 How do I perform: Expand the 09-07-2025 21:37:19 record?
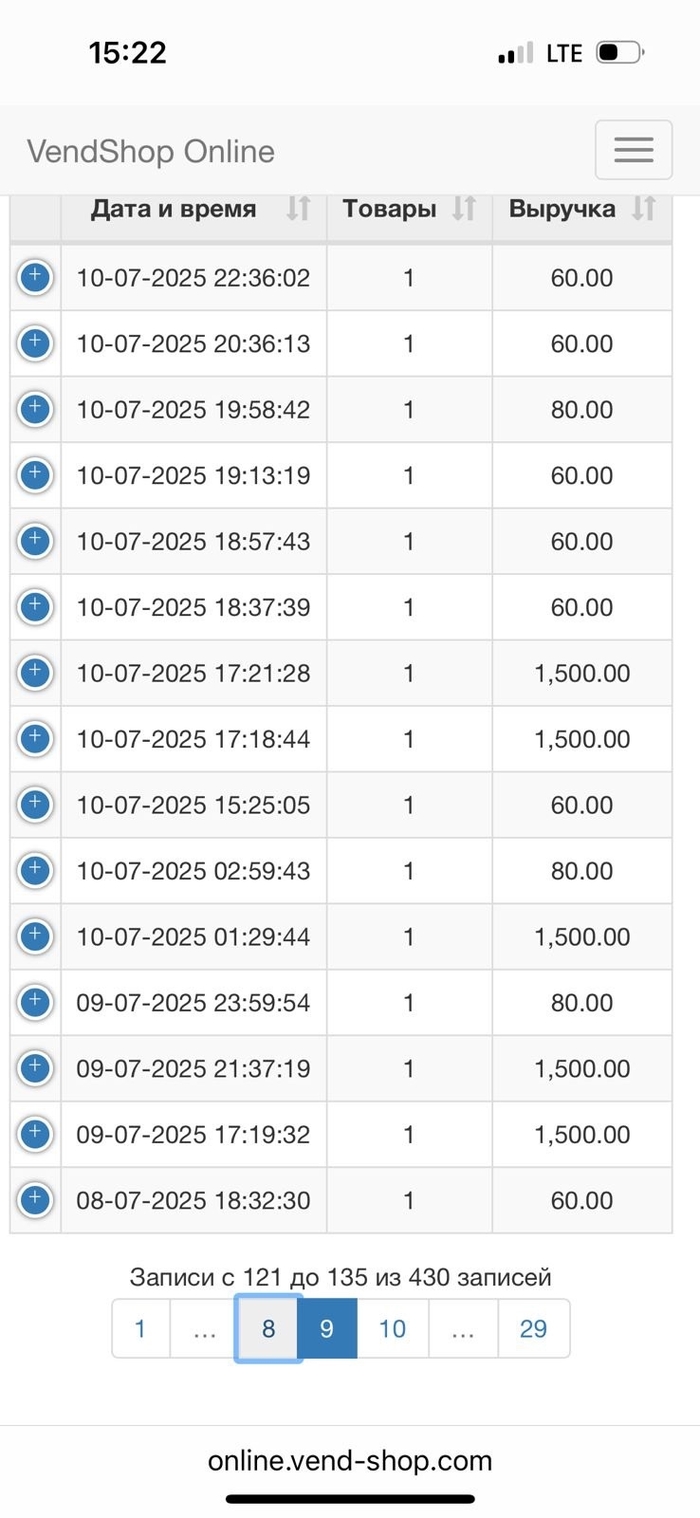[35, 1069]
